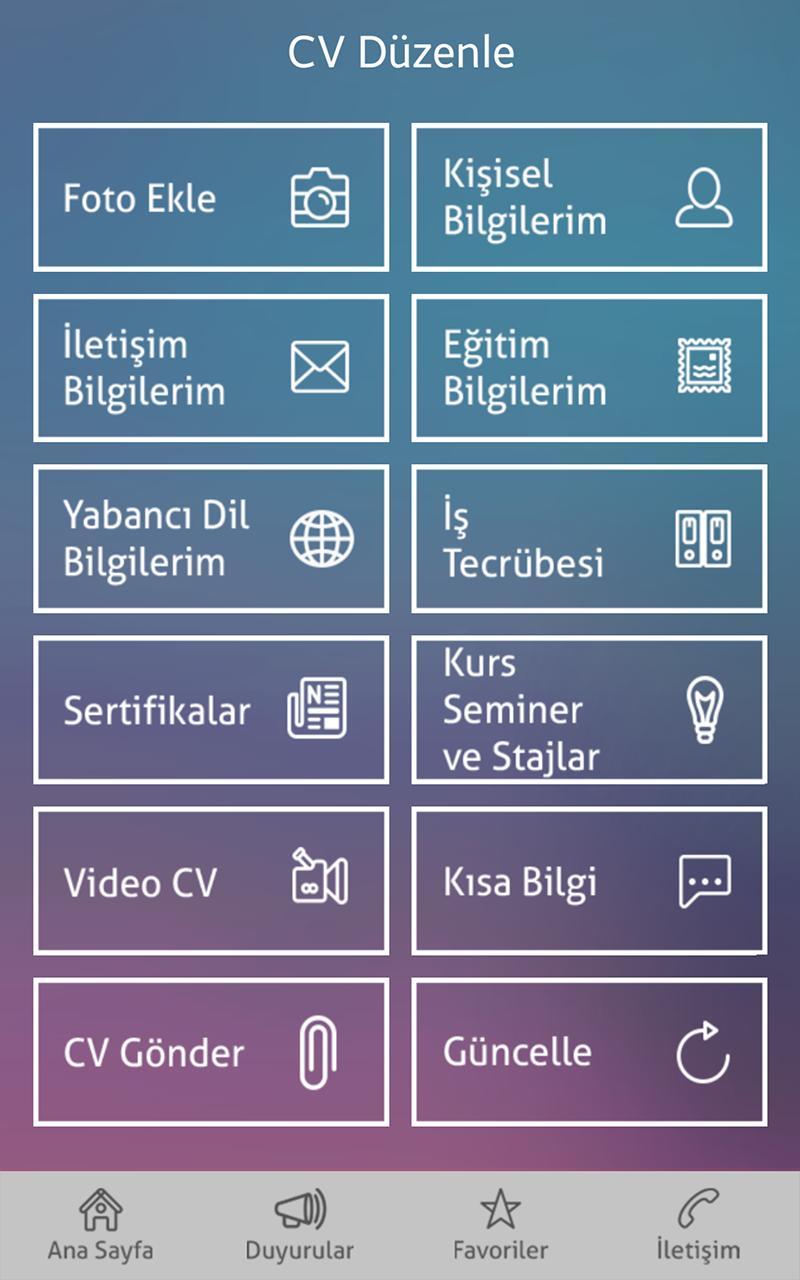Open Kişisel Bilgilerim section
The height and width of the screenshot is (1280, 800).
click(589, 197)
